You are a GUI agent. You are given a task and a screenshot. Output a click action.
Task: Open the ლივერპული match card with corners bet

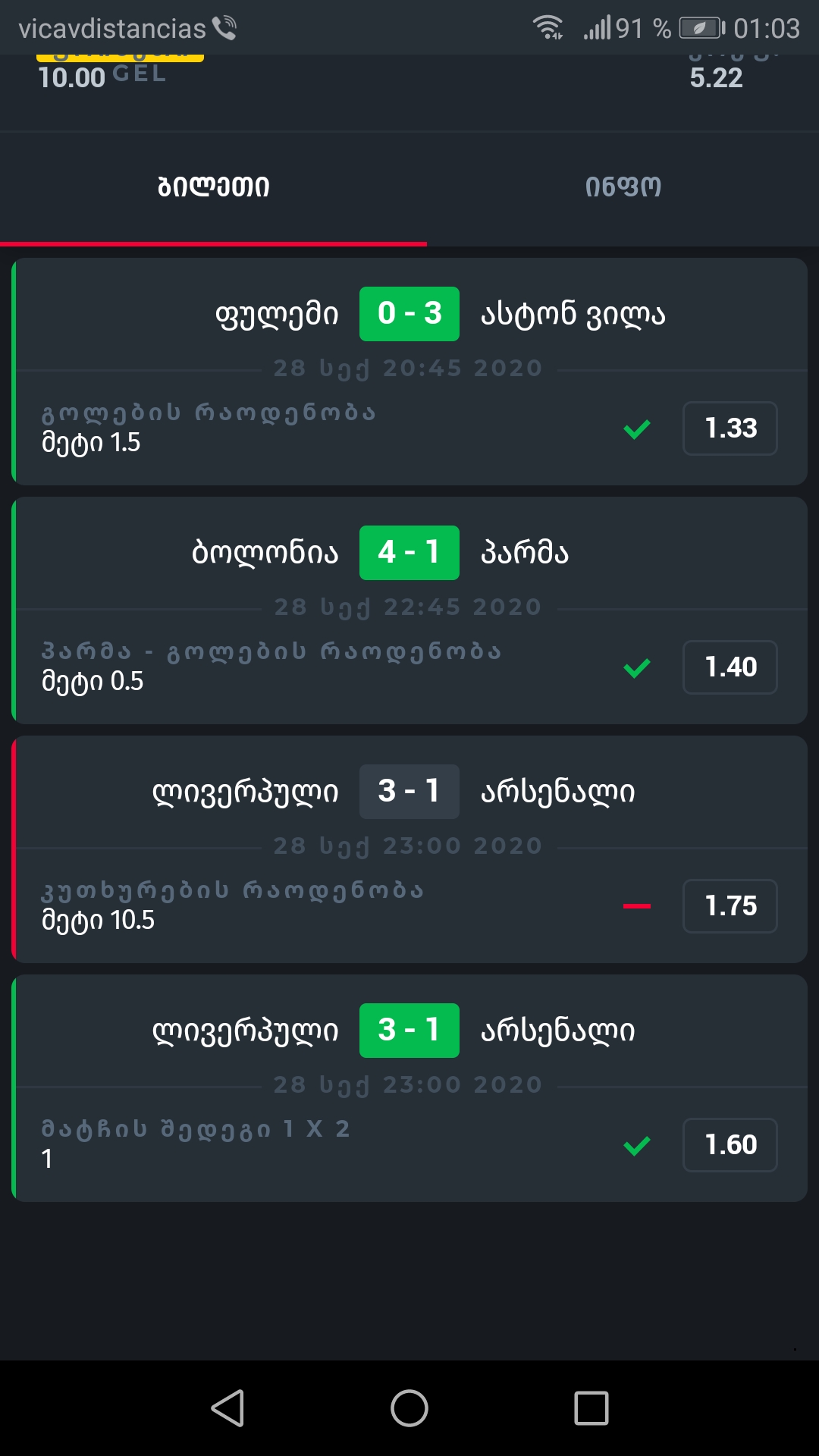(x=409, y=849)
